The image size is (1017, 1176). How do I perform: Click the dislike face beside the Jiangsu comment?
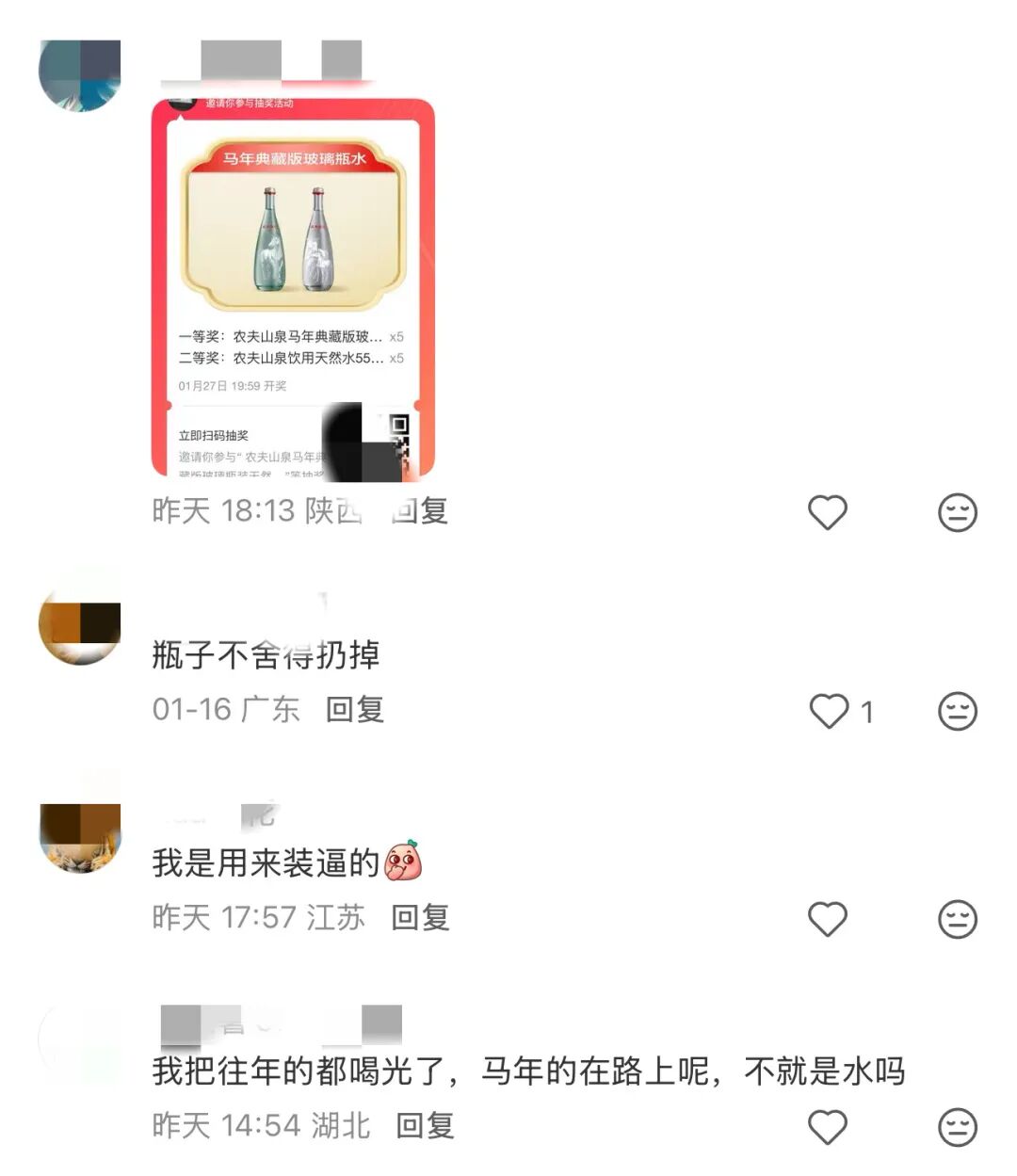click(958, 918)
